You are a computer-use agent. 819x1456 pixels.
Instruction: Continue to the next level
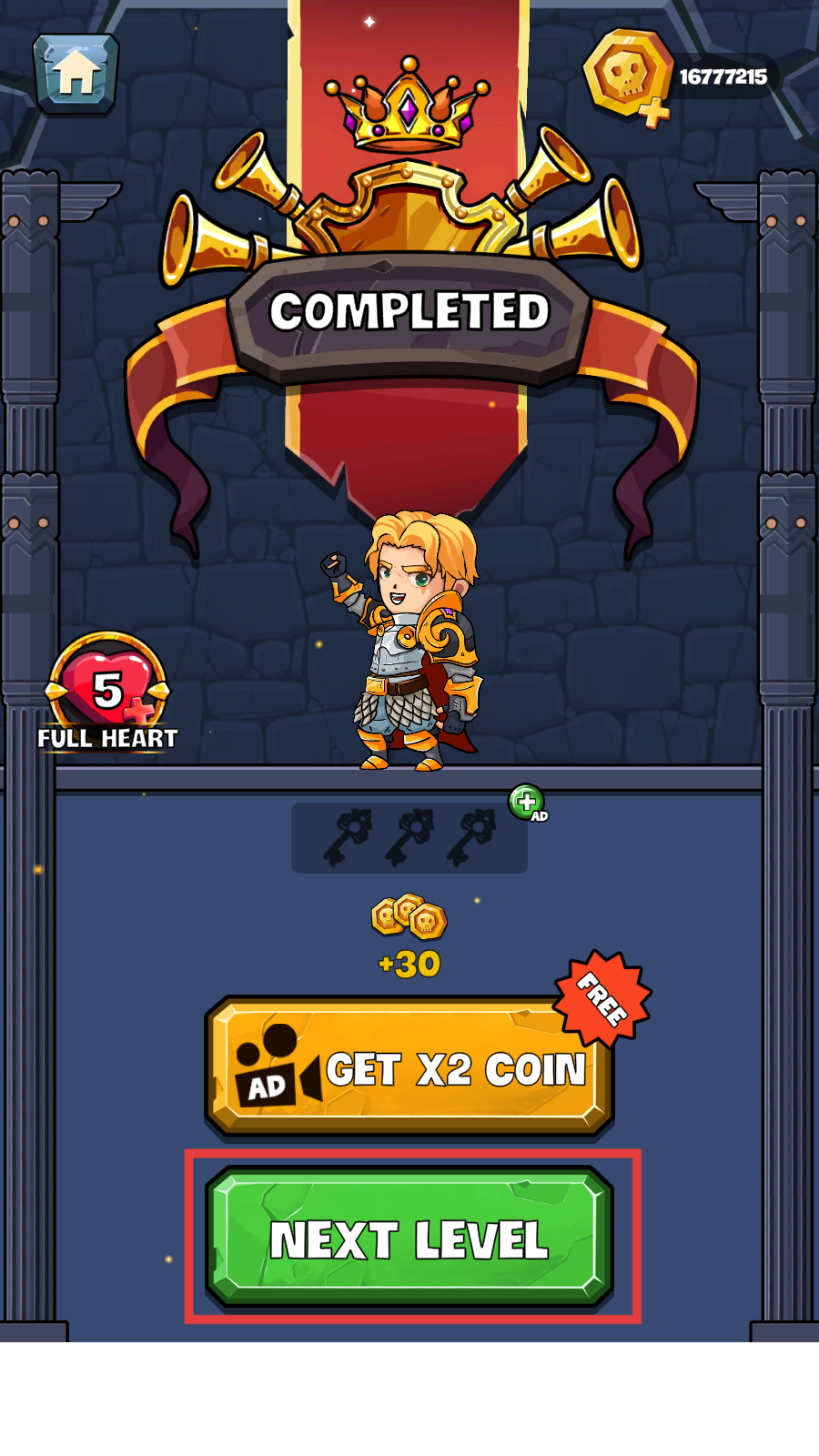click(409, 1237)
